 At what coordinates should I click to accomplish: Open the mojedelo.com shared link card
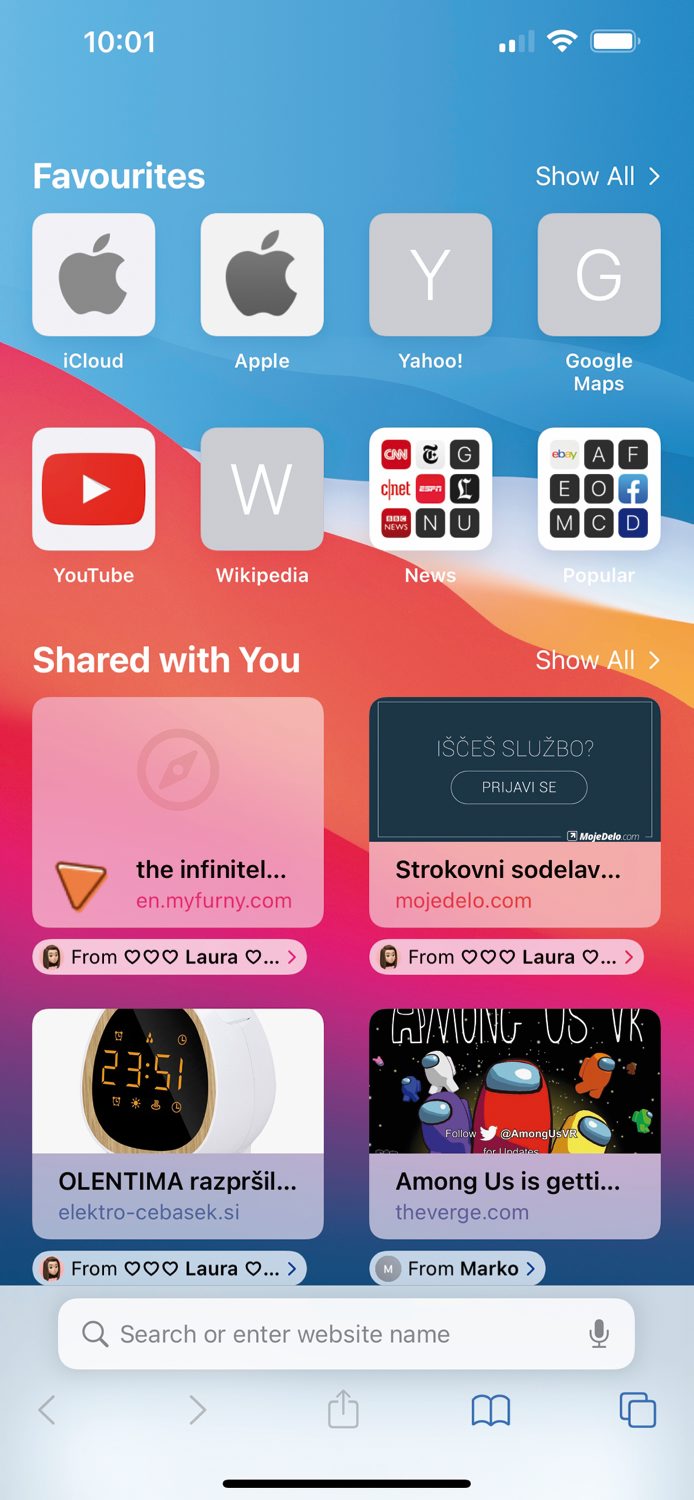(515, 812)
